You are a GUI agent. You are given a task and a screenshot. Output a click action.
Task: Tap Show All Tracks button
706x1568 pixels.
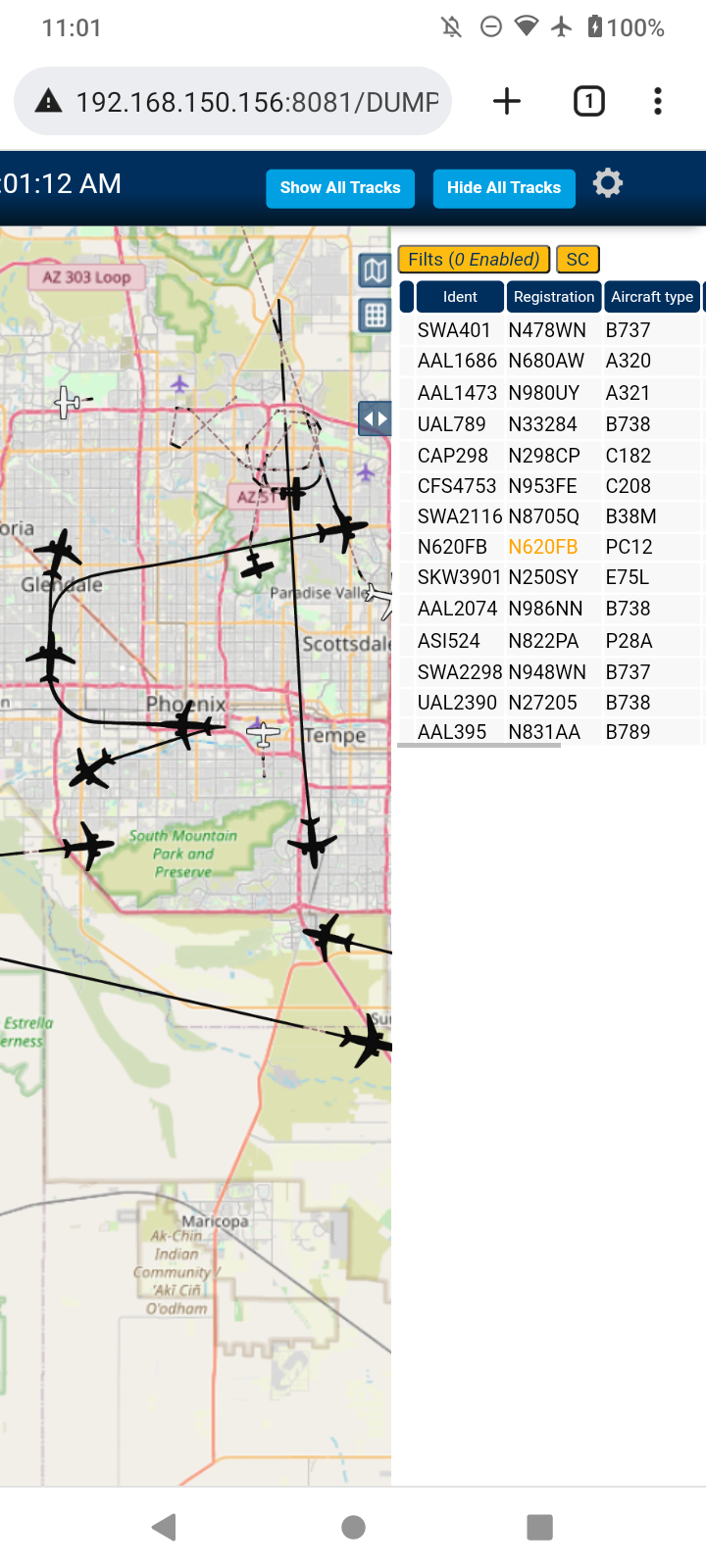pyautogui.click(x=340, y=188)
